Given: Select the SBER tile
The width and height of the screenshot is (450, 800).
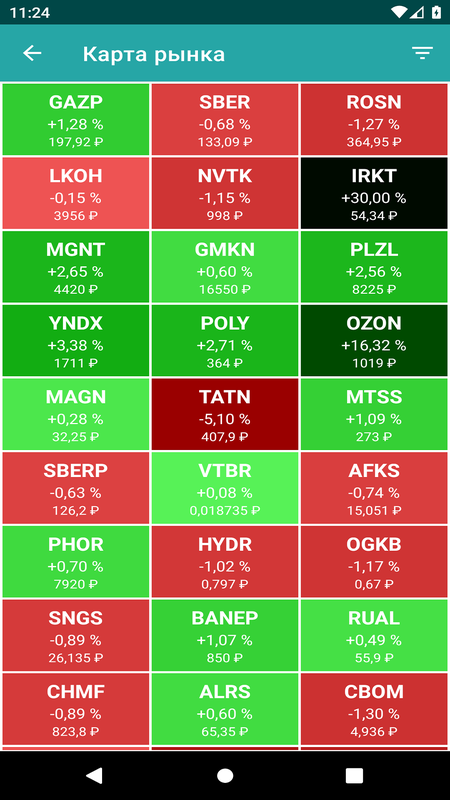Looking at the screenshot, I should [x=225, y=120].
